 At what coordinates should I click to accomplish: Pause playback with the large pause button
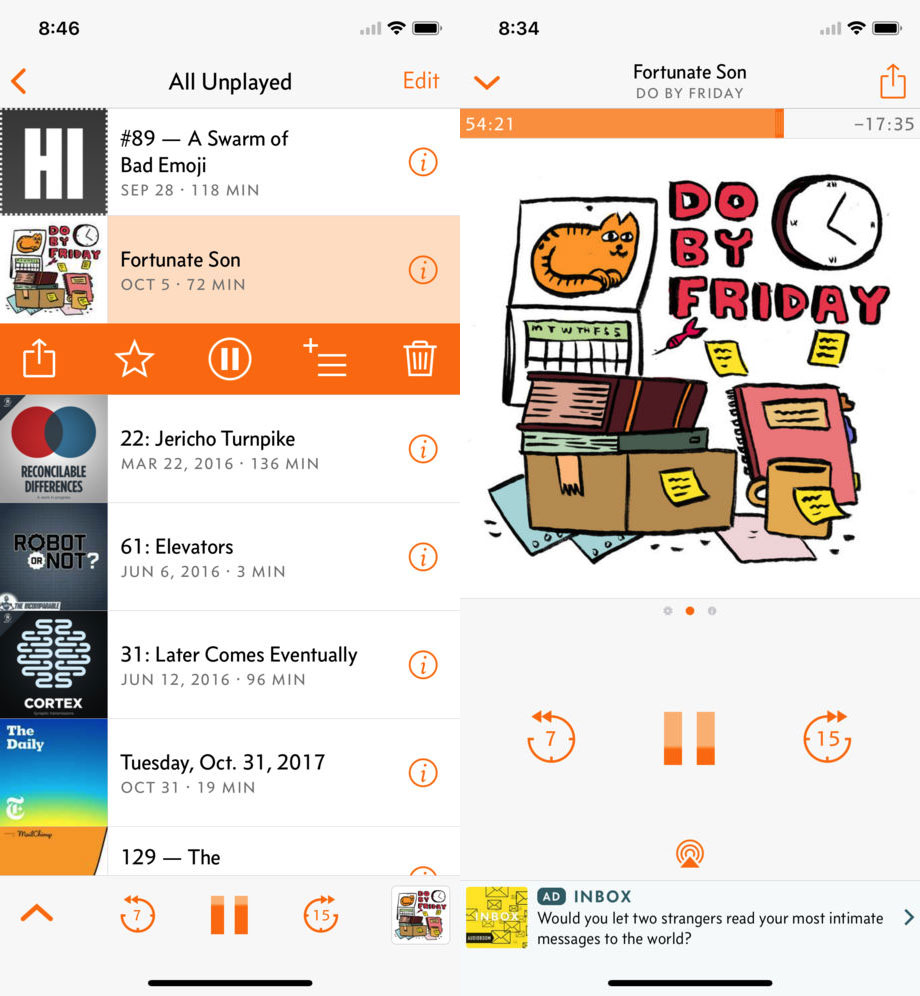[x=690, y=739]
